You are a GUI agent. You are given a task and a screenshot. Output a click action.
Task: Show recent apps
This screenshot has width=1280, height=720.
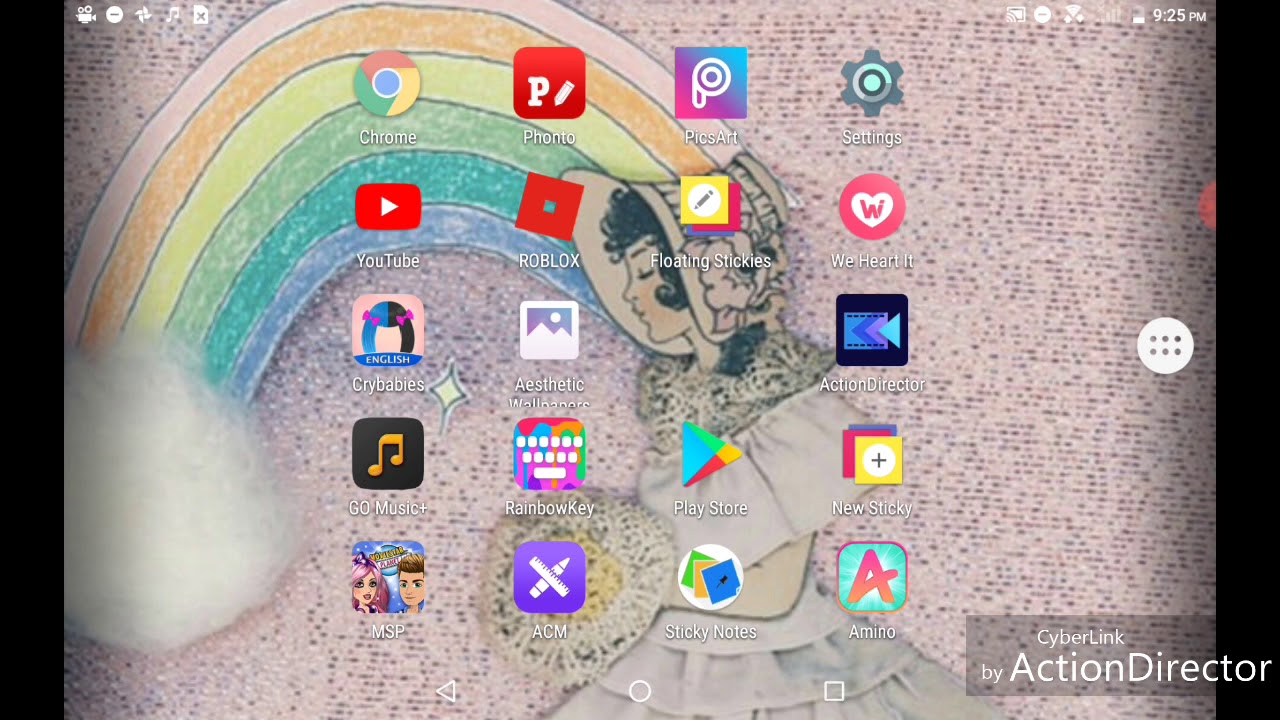pyautogui.click(x=834, y=691)
